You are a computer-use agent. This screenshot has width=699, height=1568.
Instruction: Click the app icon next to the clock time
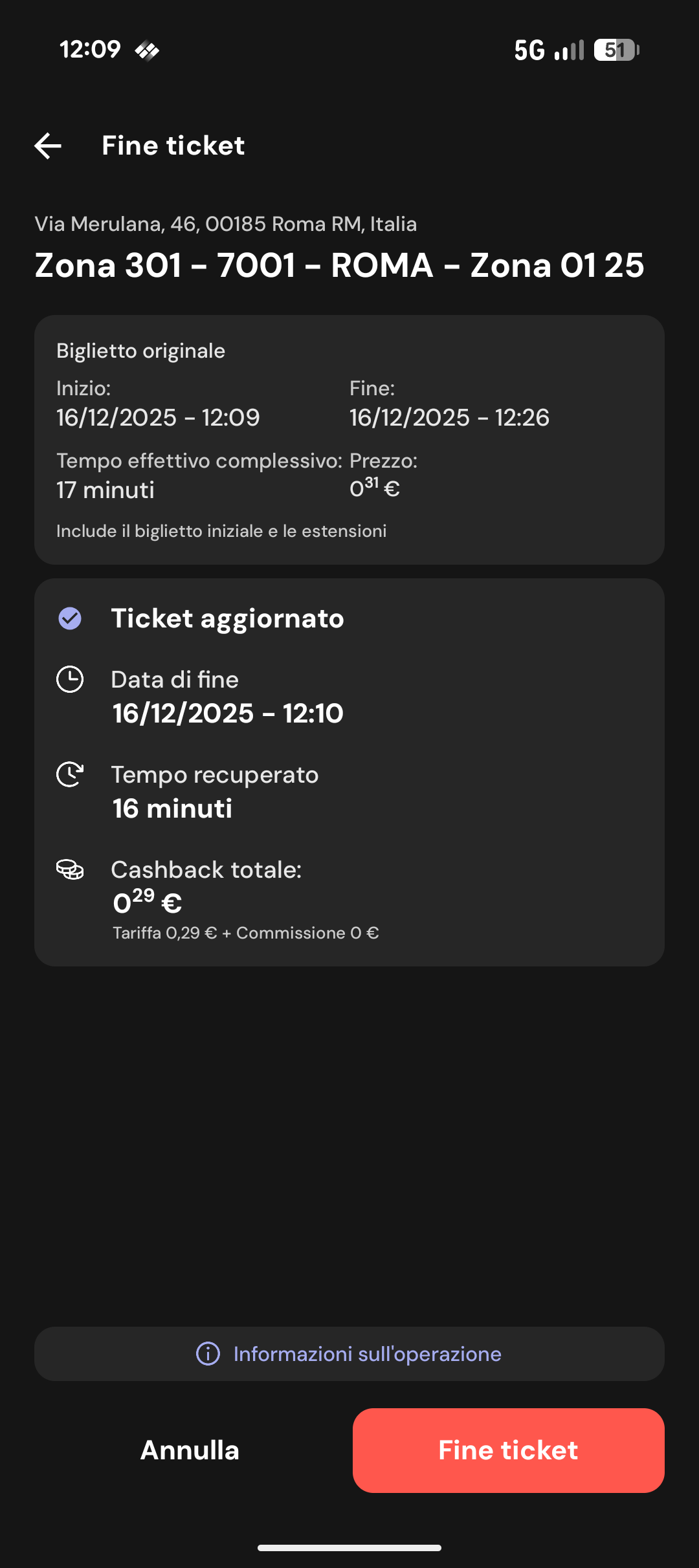coord(148,49)
